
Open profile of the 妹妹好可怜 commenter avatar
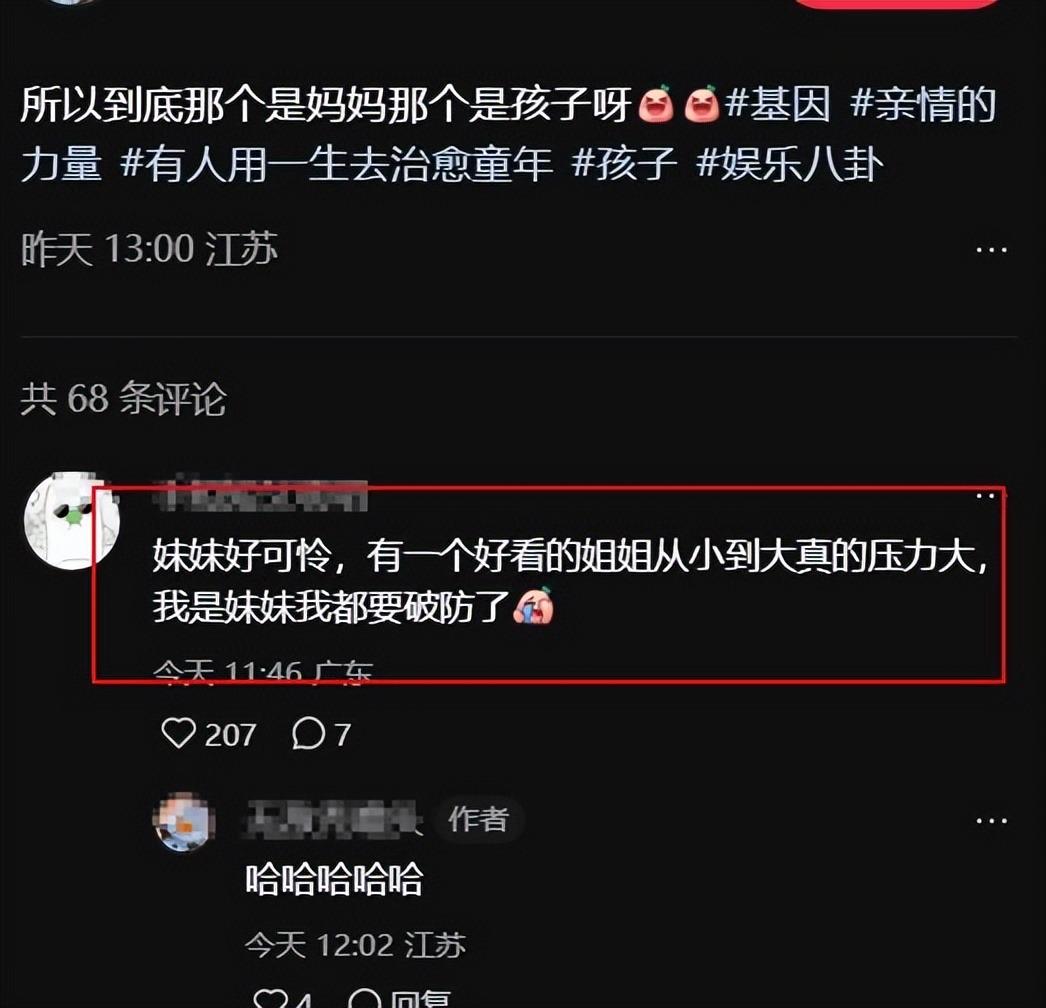point(71,520)
